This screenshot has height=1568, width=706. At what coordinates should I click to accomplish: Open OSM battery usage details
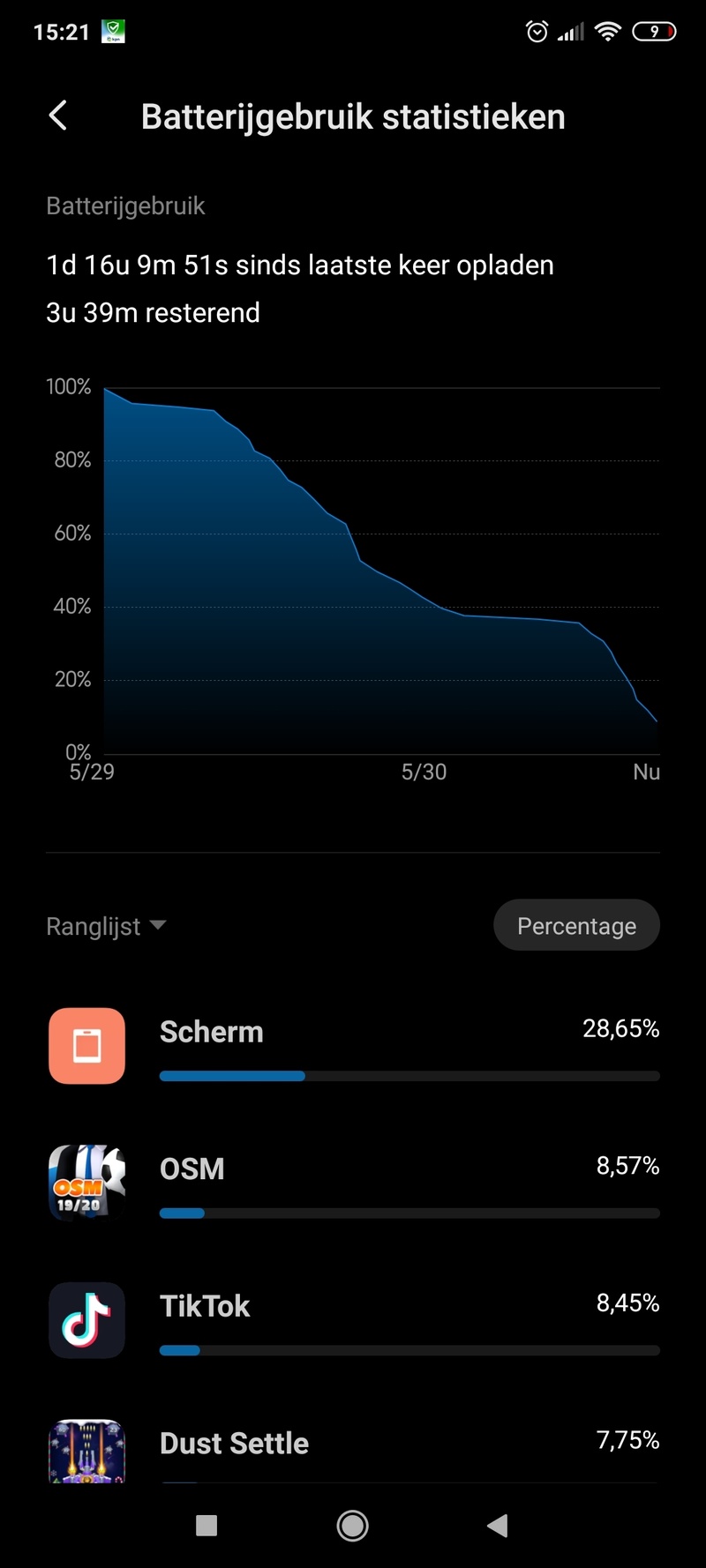(353, 1183)
